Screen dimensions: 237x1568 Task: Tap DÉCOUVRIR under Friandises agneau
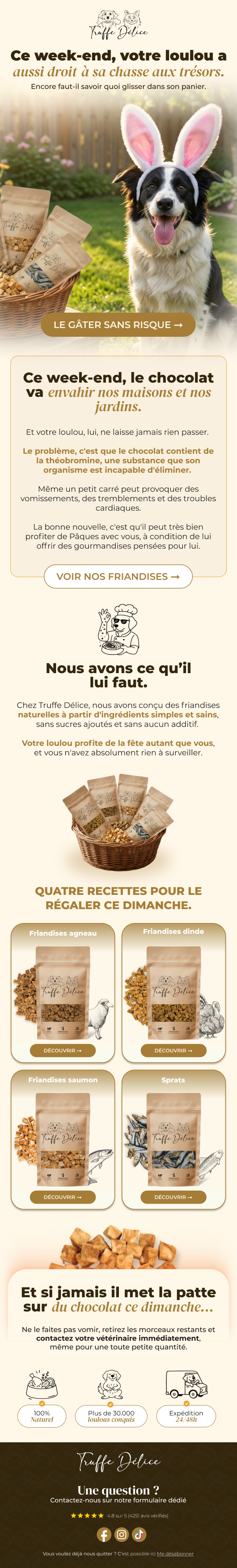pos(62,1050)
